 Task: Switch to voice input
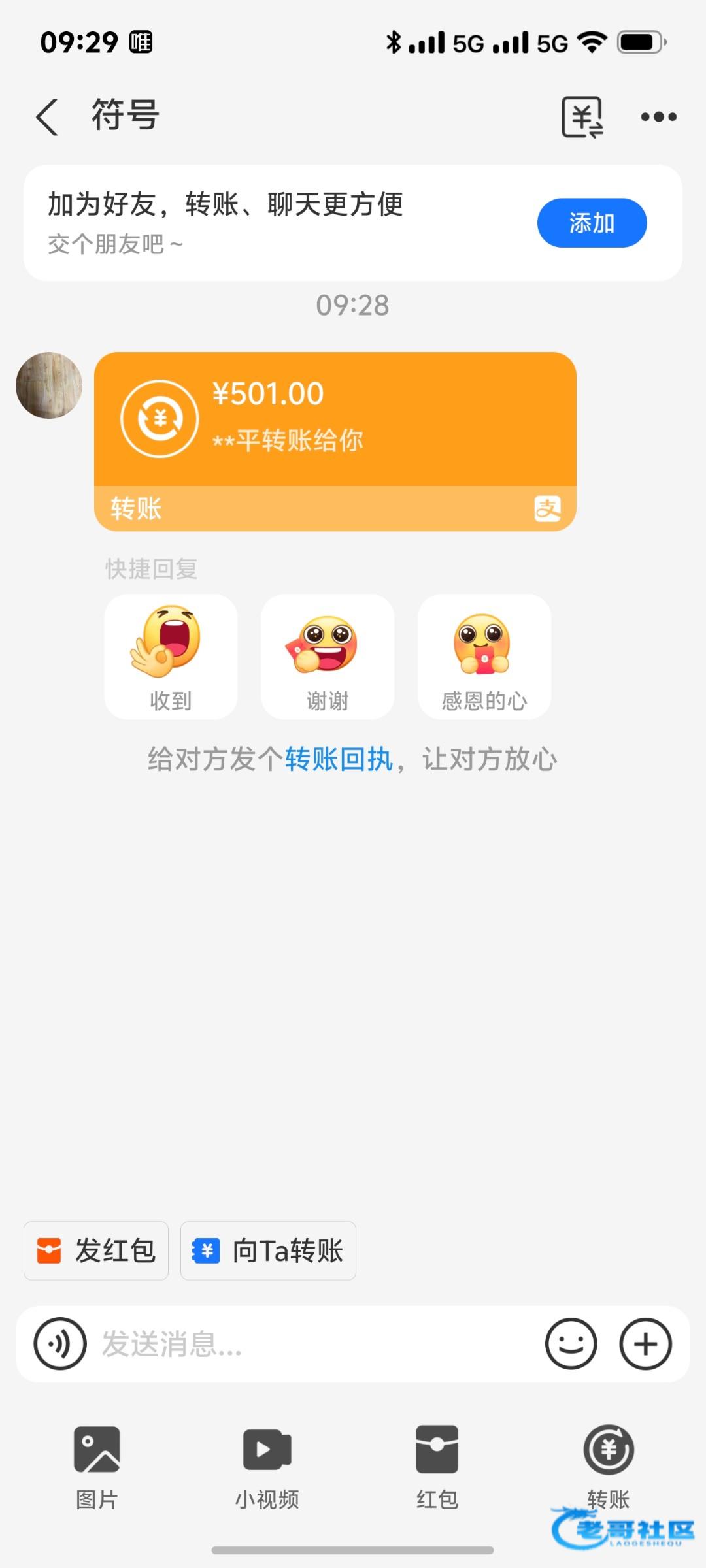pos(60,1344)
